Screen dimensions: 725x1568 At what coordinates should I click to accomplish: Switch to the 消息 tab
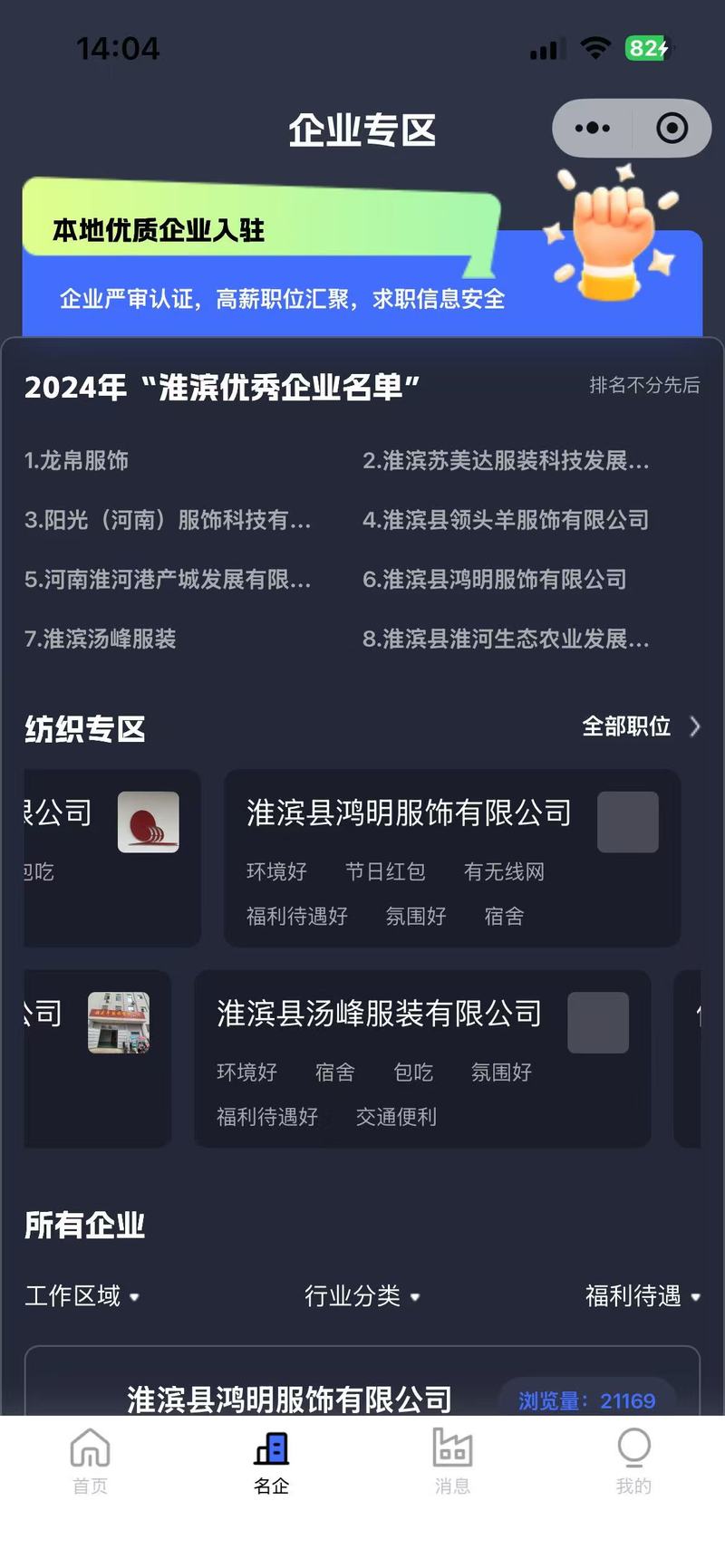[x=452, y=1460]
